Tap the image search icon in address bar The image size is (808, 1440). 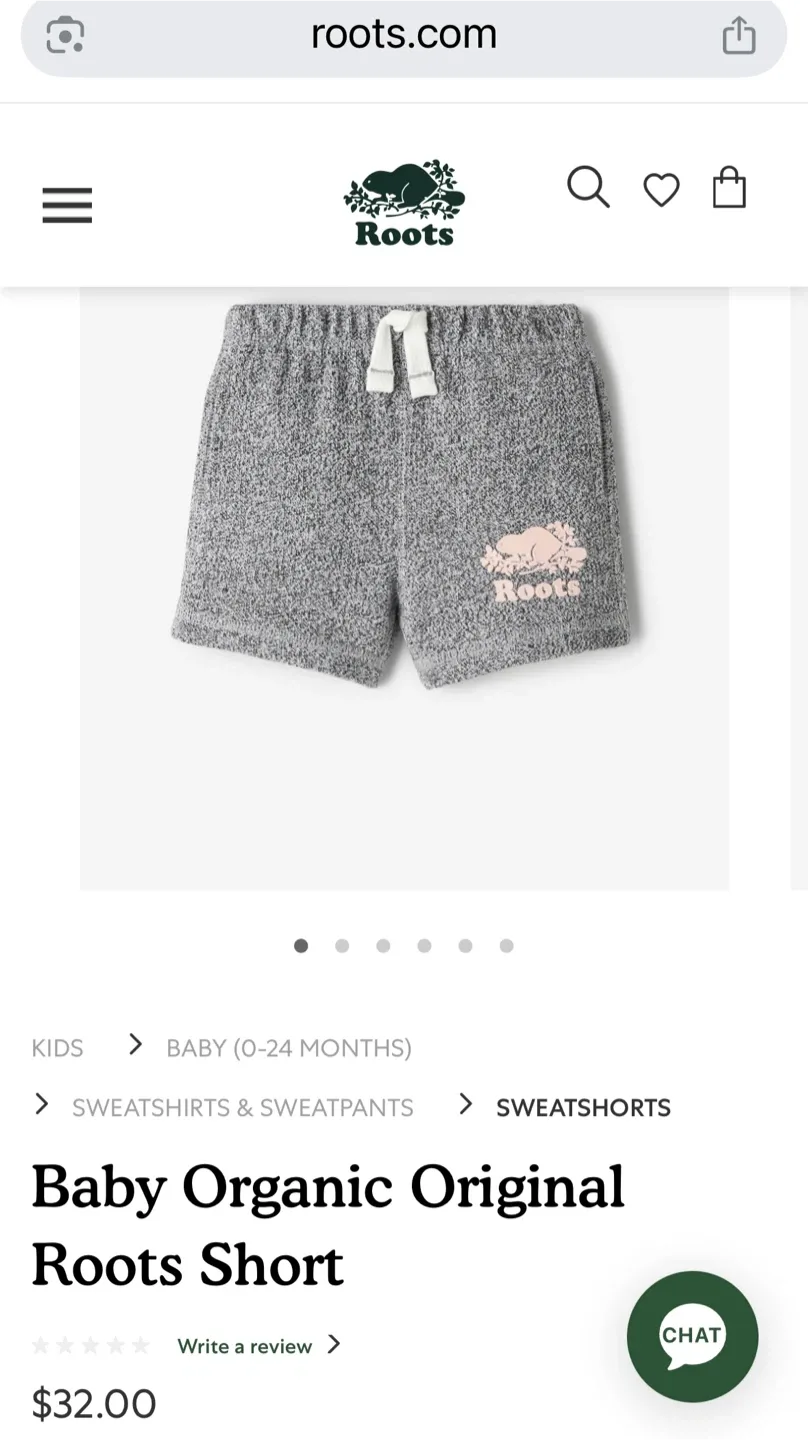(62, 34)
